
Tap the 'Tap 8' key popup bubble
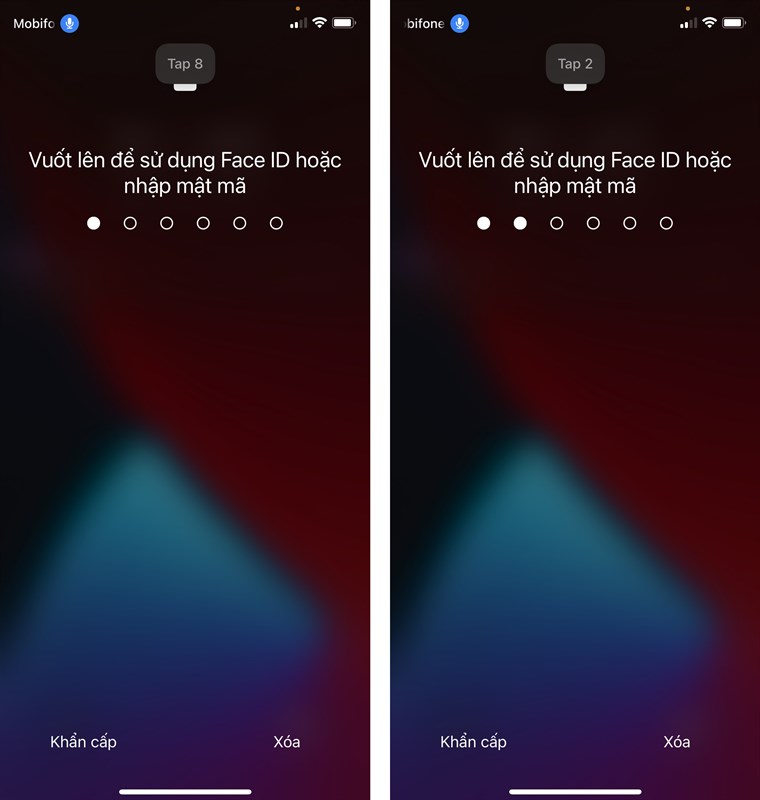point(184,63)
